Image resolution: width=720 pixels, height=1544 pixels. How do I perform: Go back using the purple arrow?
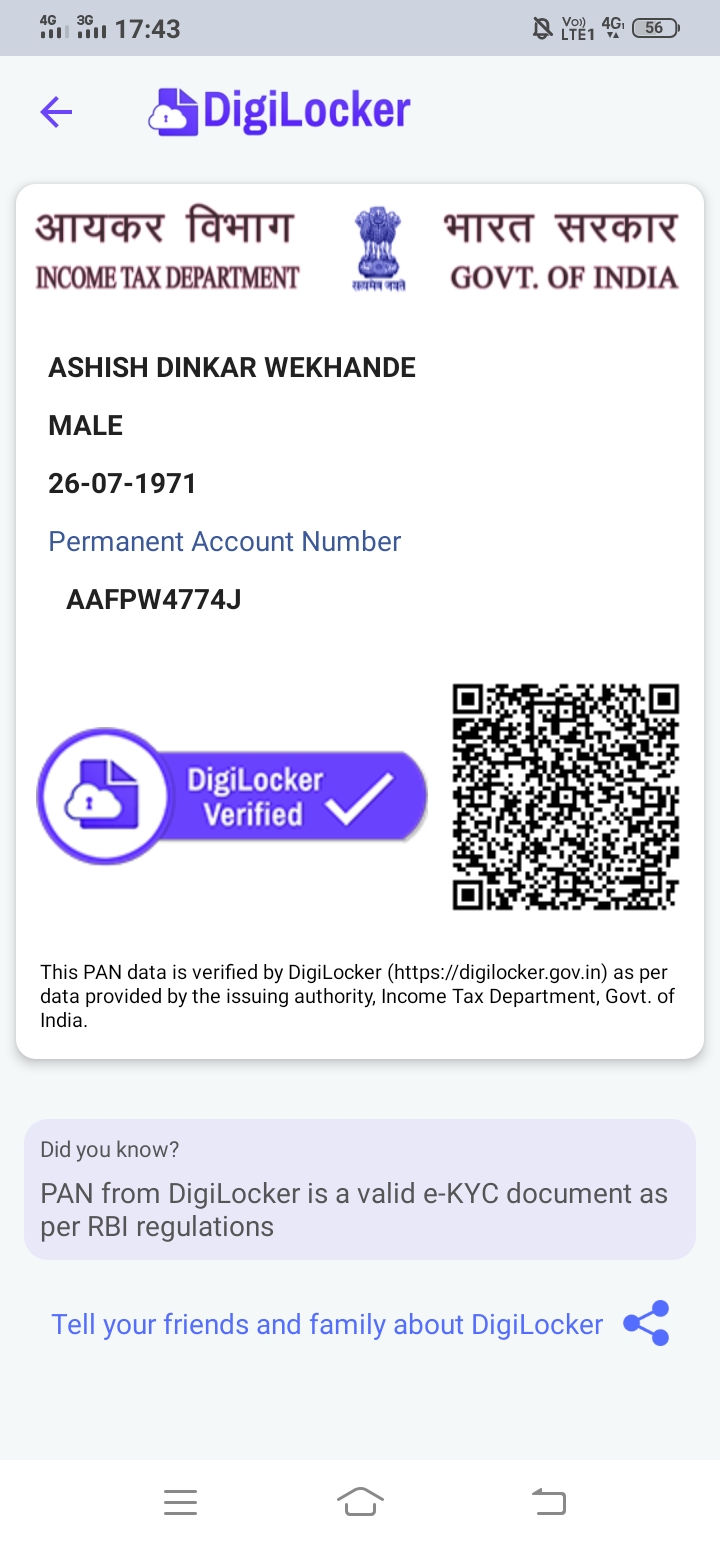(x=56, y=112)
